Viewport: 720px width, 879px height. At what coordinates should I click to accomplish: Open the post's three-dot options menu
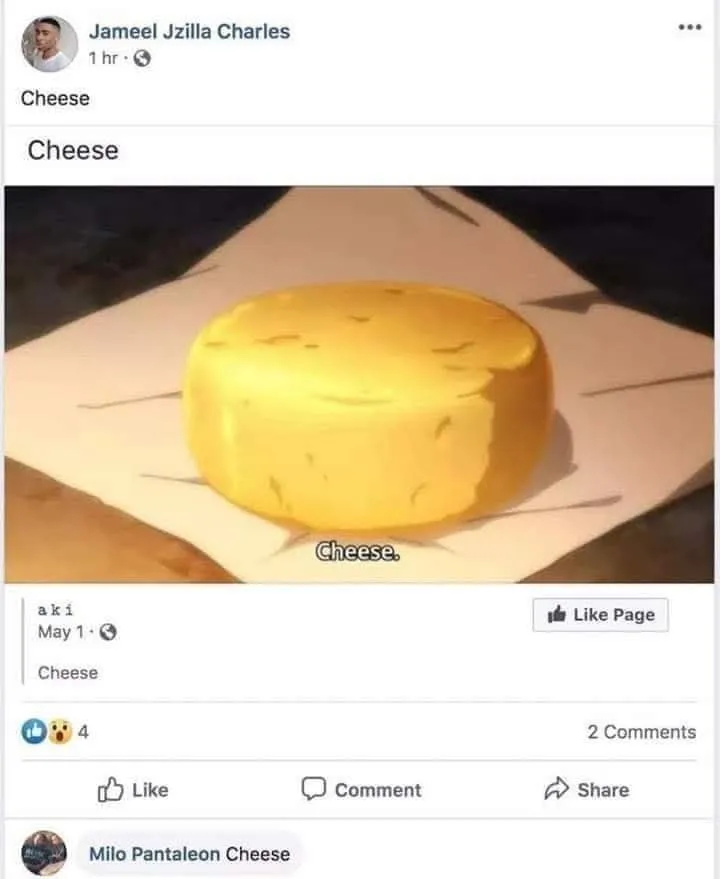click(x=689, y=27)
